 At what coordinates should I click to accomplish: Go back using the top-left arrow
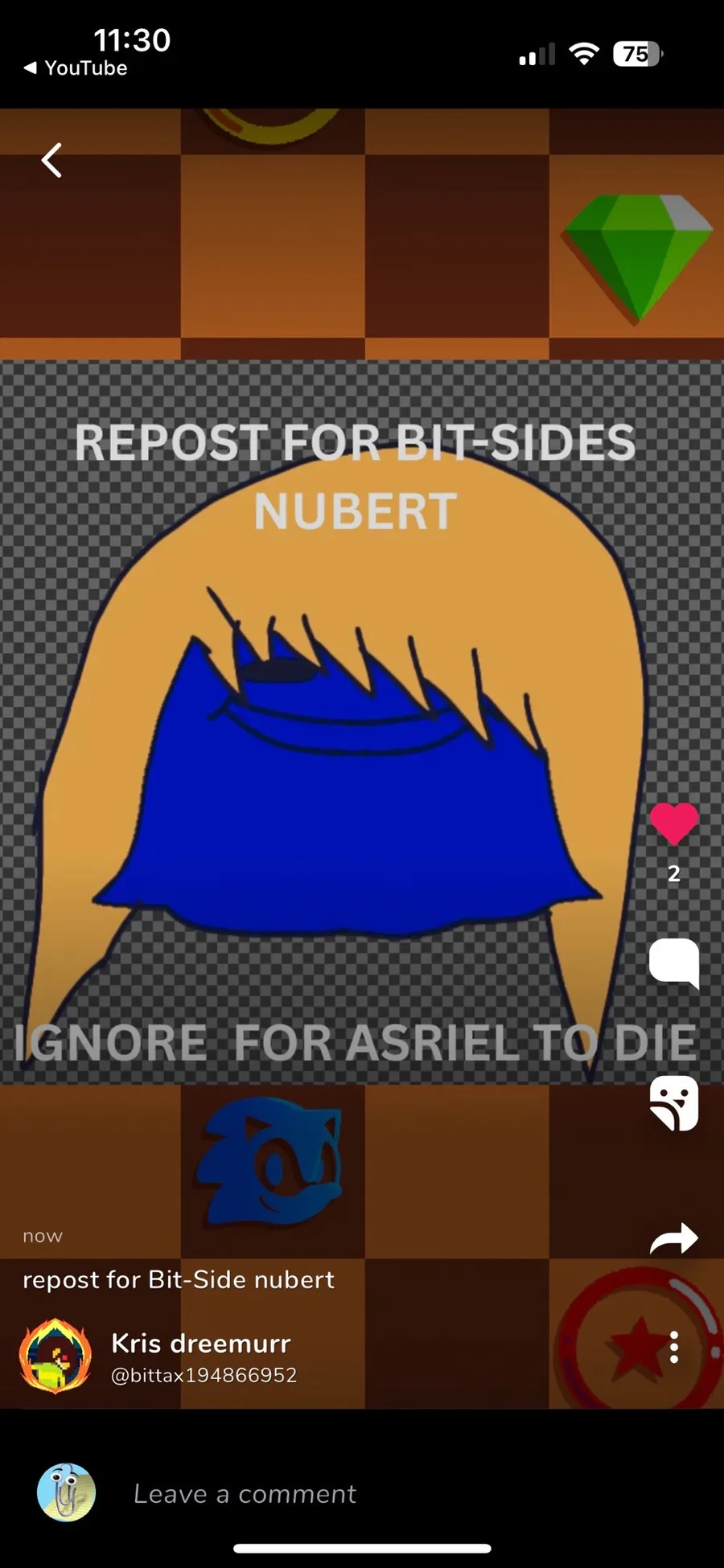[x=51, y=160]
